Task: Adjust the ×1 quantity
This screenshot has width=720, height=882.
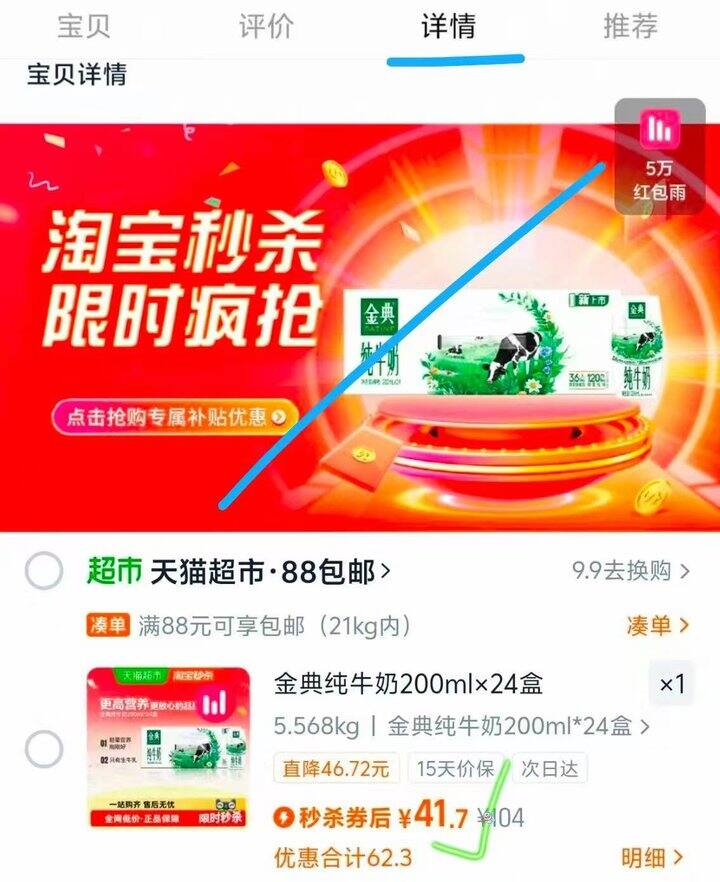Action: (x=672, y=685)
